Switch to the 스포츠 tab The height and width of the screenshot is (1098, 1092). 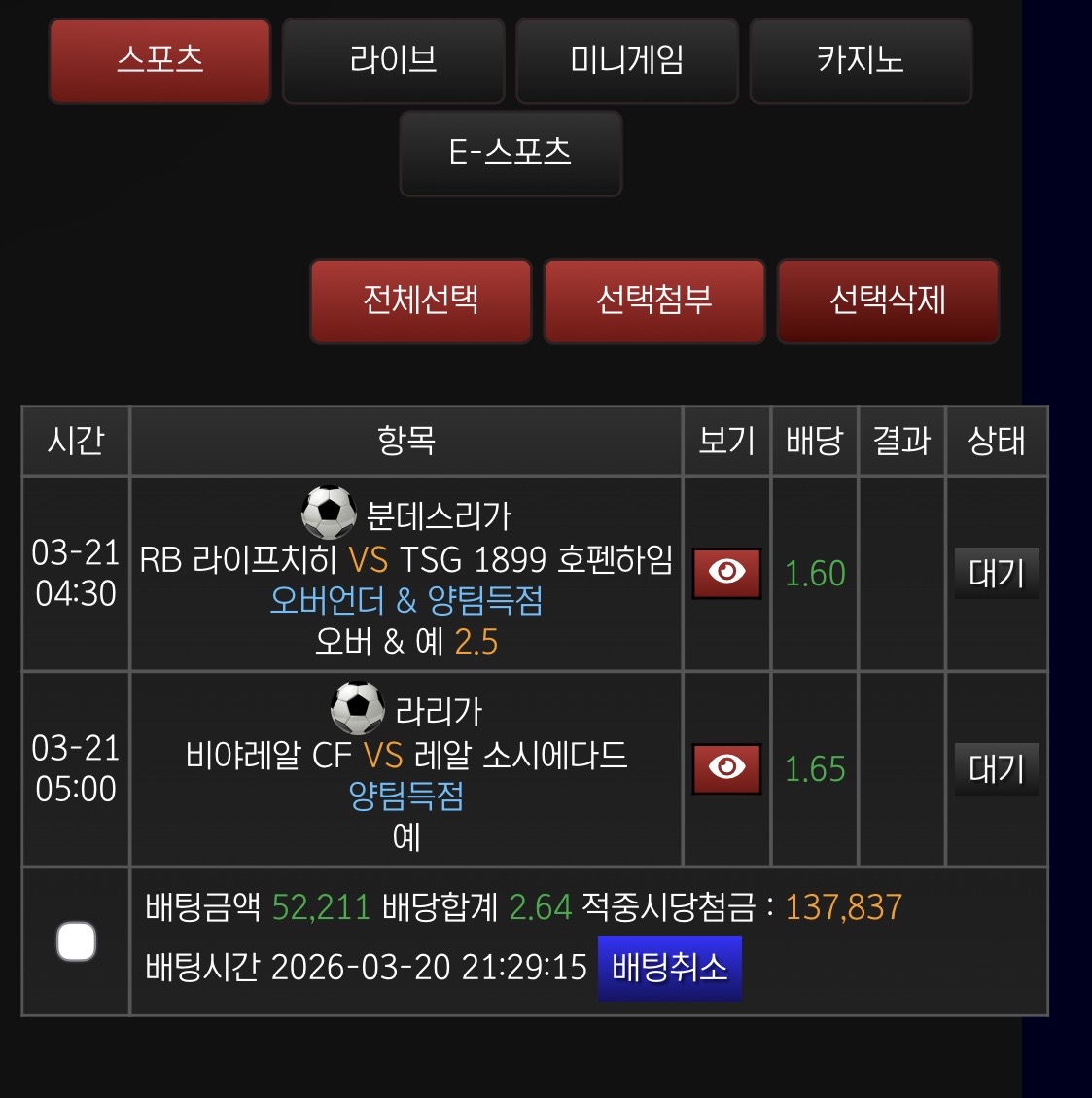tap(159, 60)
